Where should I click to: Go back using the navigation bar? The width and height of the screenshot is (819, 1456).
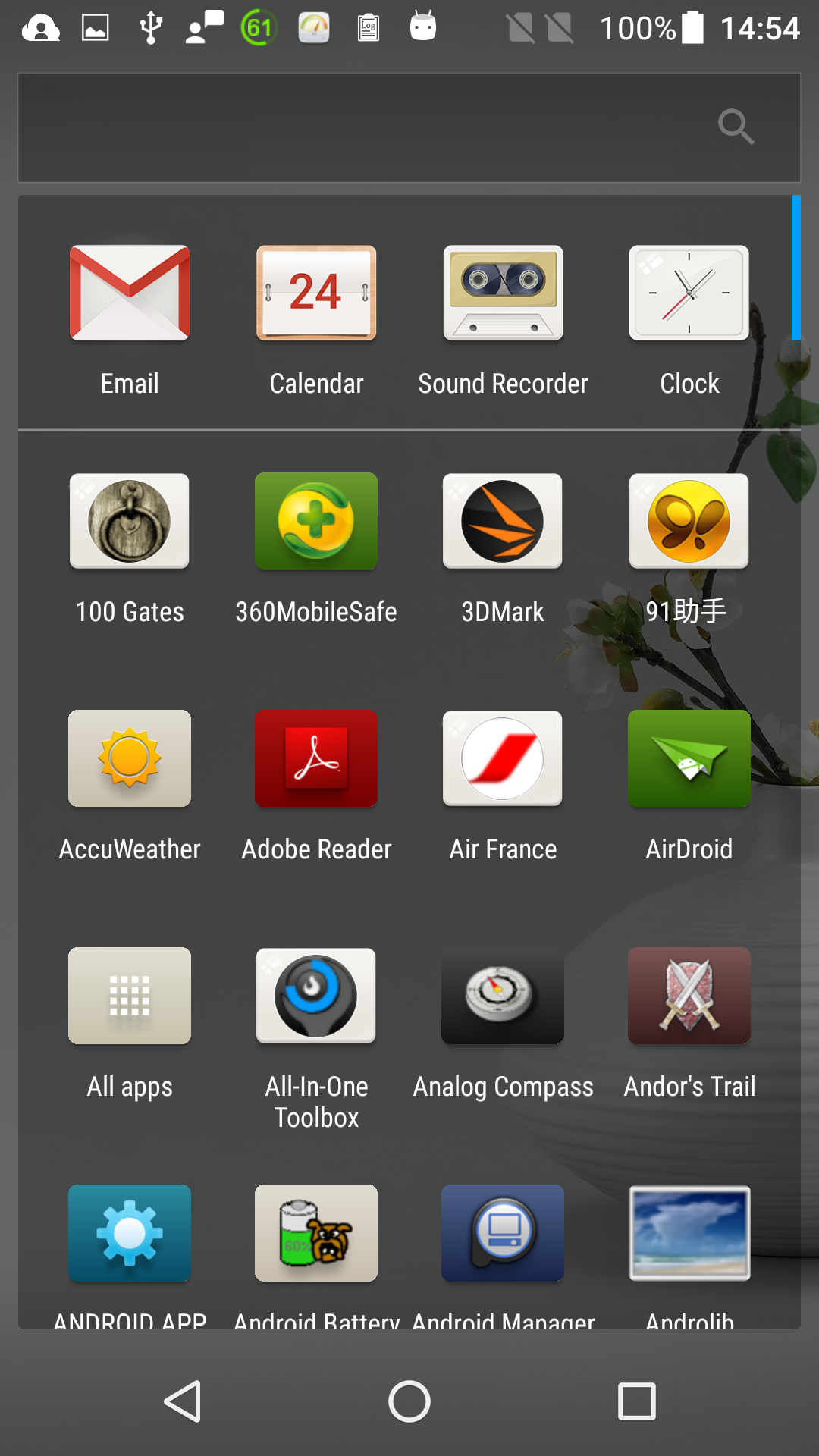pyautogui.click(x=183, y=1401)
